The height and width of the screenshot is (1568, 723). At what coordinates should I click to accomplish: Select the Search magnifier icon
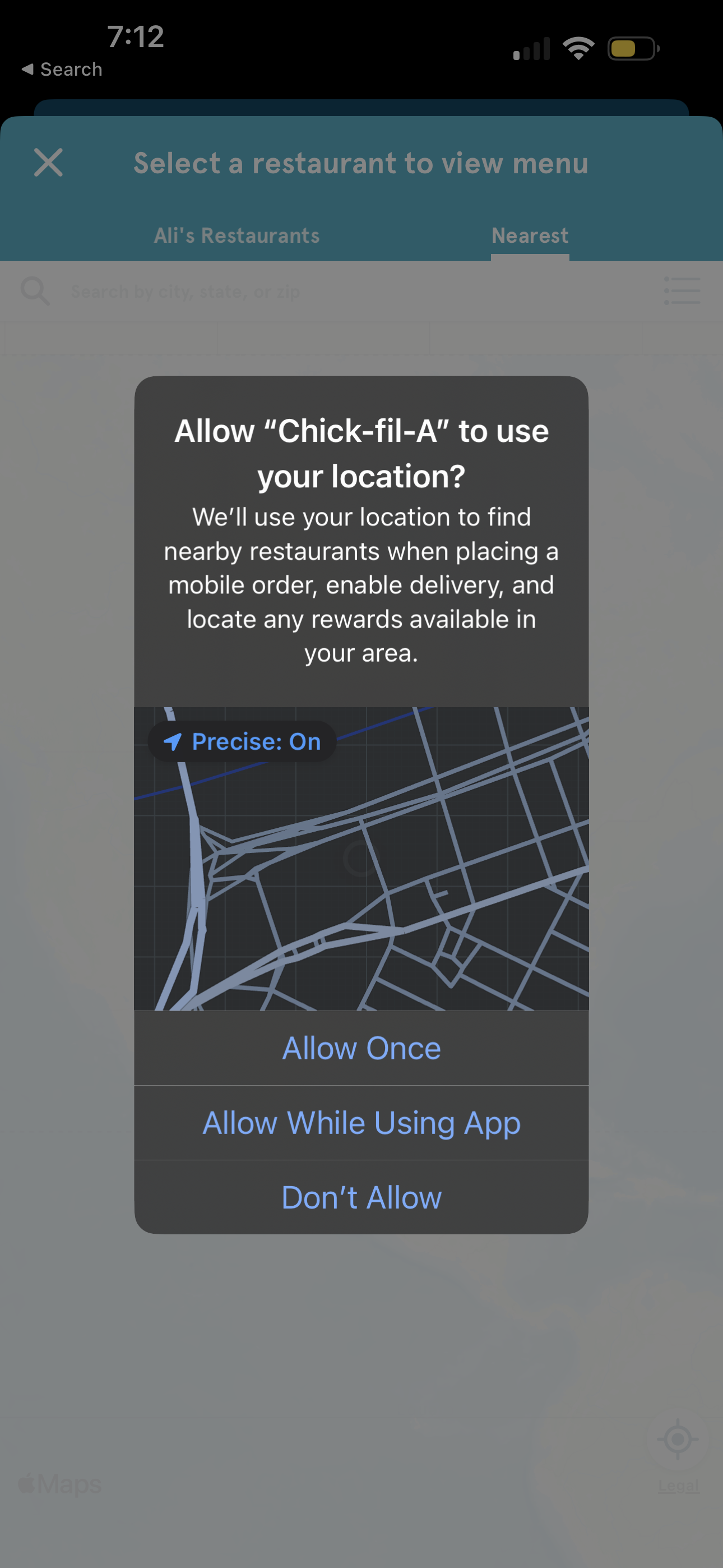click(x=36, y=291)
